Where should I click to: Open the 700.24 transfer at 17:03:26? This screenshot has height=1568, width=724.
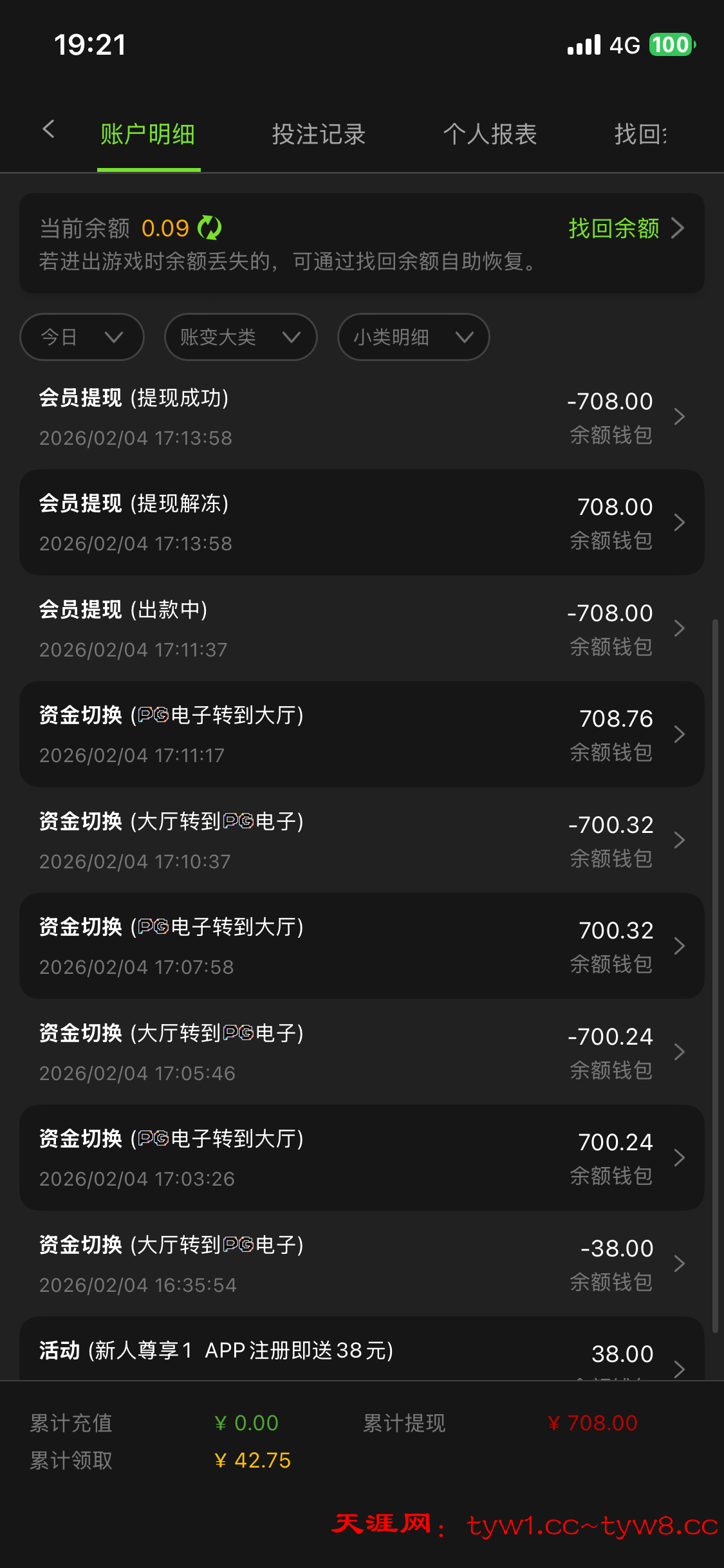click(362, 1157)
